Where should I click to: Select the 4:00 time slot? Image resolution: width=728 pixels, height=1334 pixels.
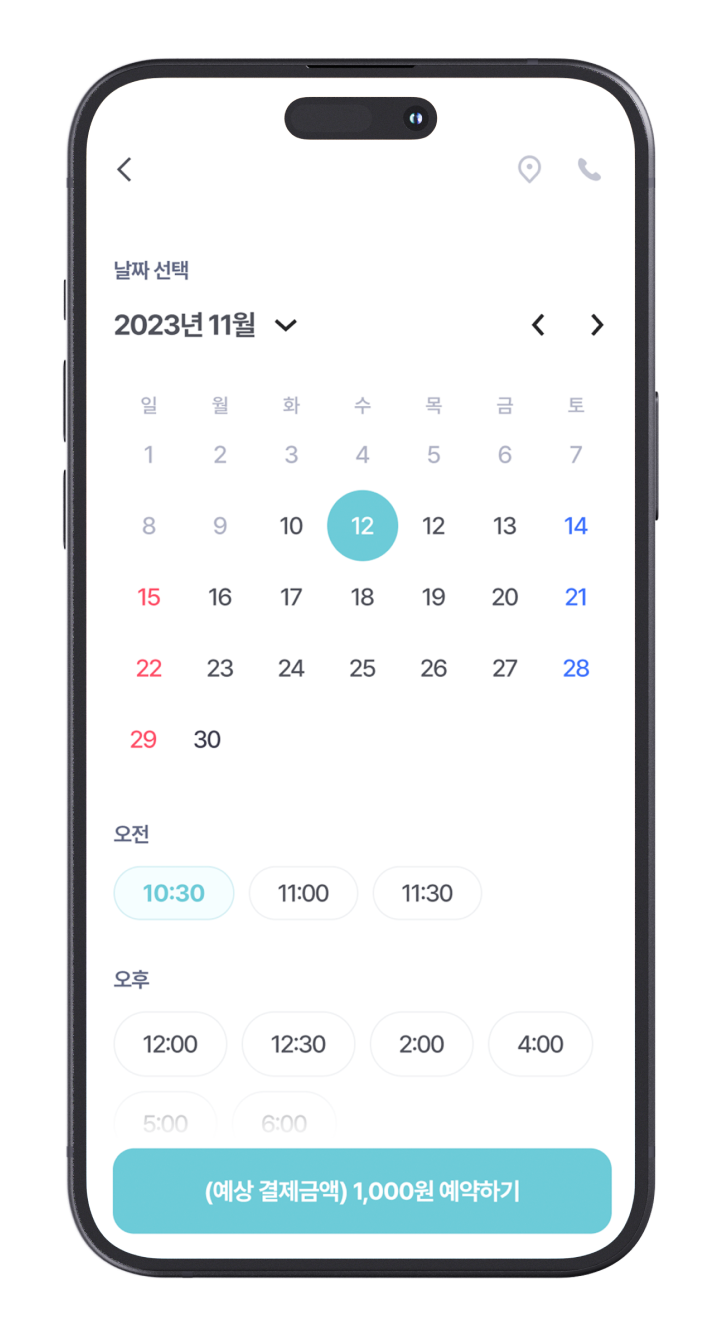click(x=540, y=1044)
